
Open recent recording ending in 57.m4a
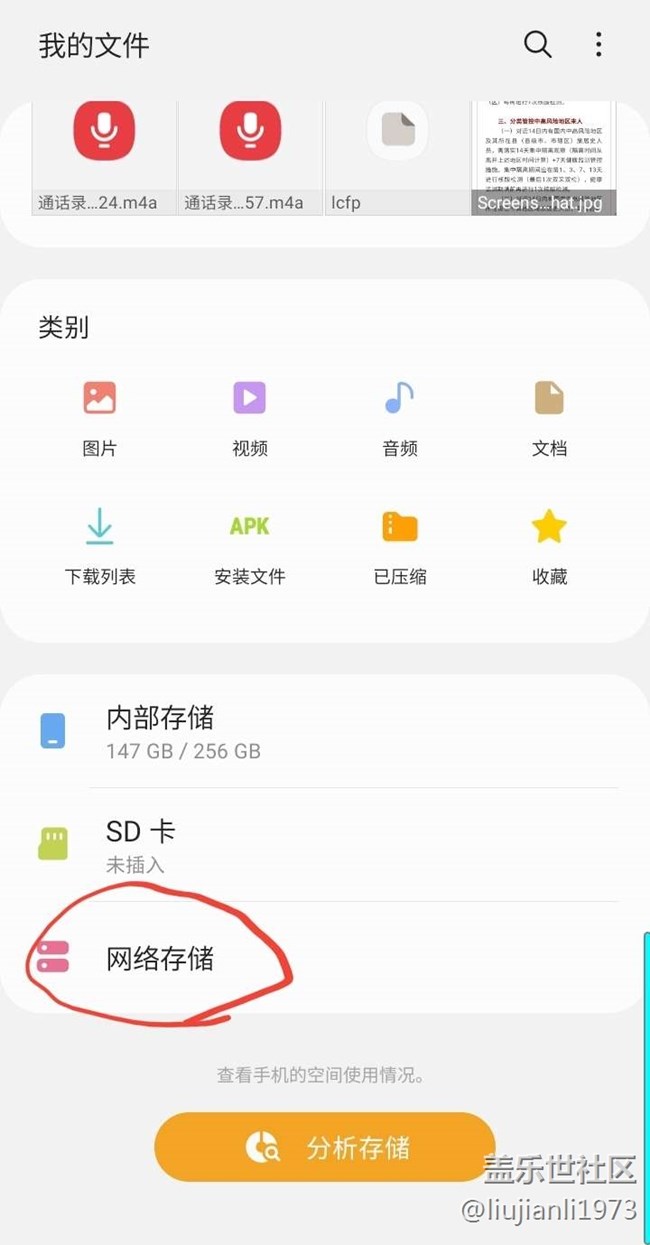tap(250, 155)
